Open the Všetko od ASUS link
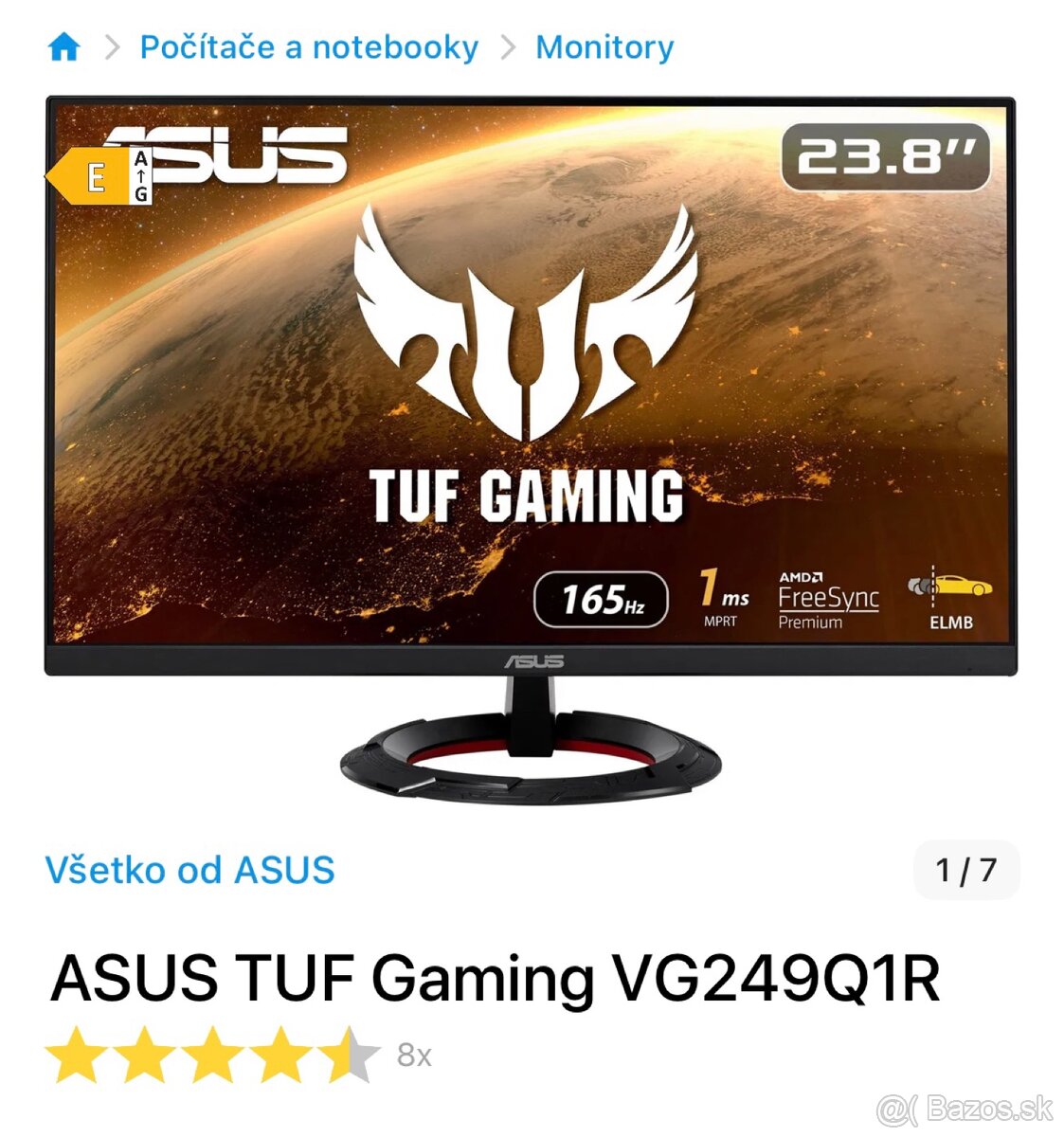This screenshot has height=1137, width=1064. 189,870
